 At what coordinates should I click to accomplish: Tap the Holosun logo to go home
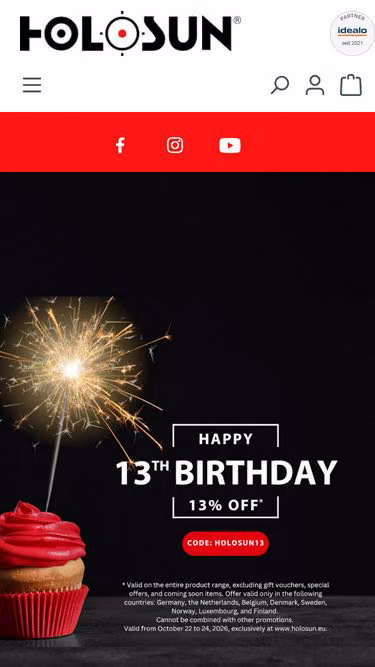130,33
